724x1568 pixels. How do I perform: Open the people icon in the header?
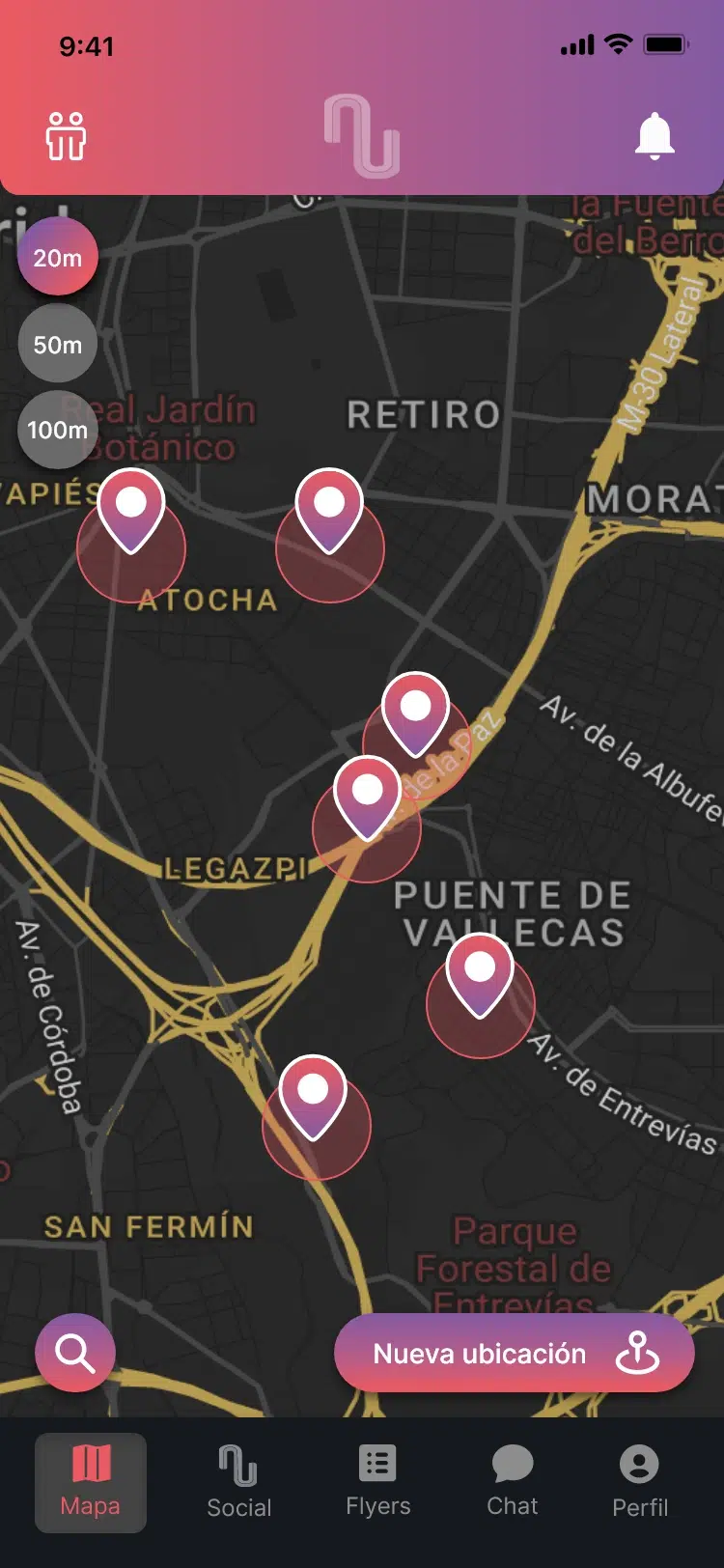pos(66,136)
